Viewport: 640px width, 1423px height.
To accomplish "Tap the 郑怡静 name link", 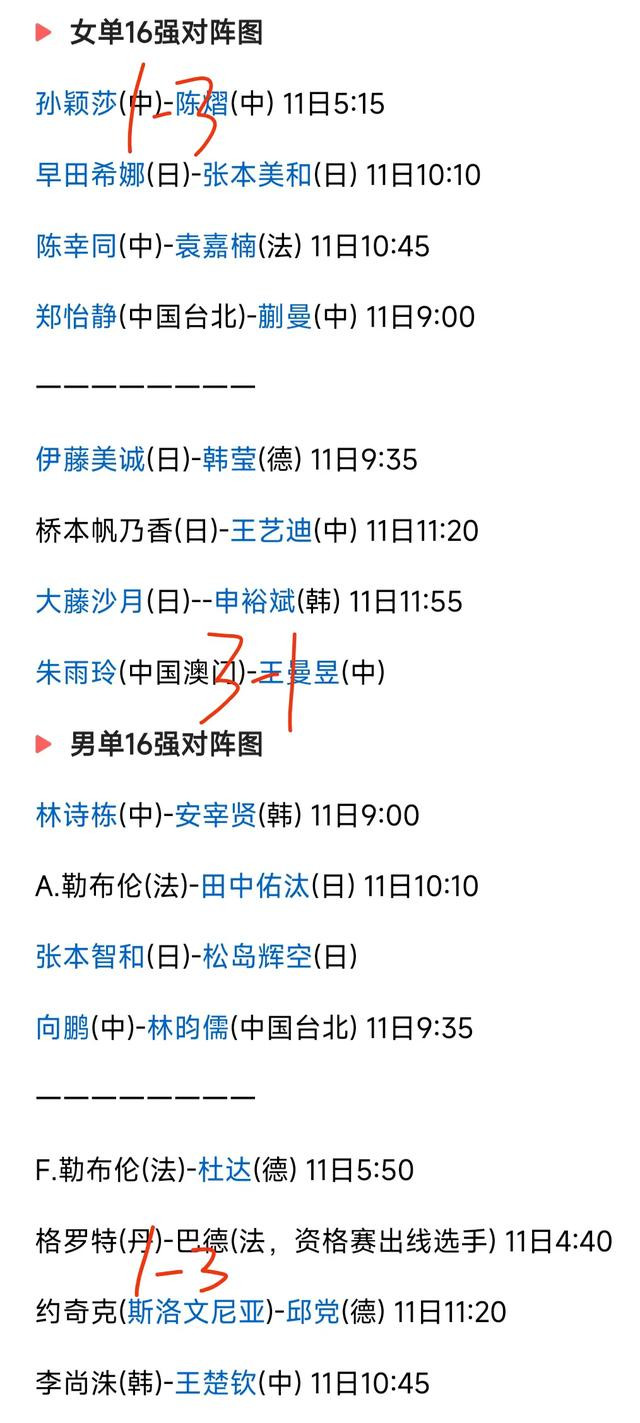I will point(76,317).
